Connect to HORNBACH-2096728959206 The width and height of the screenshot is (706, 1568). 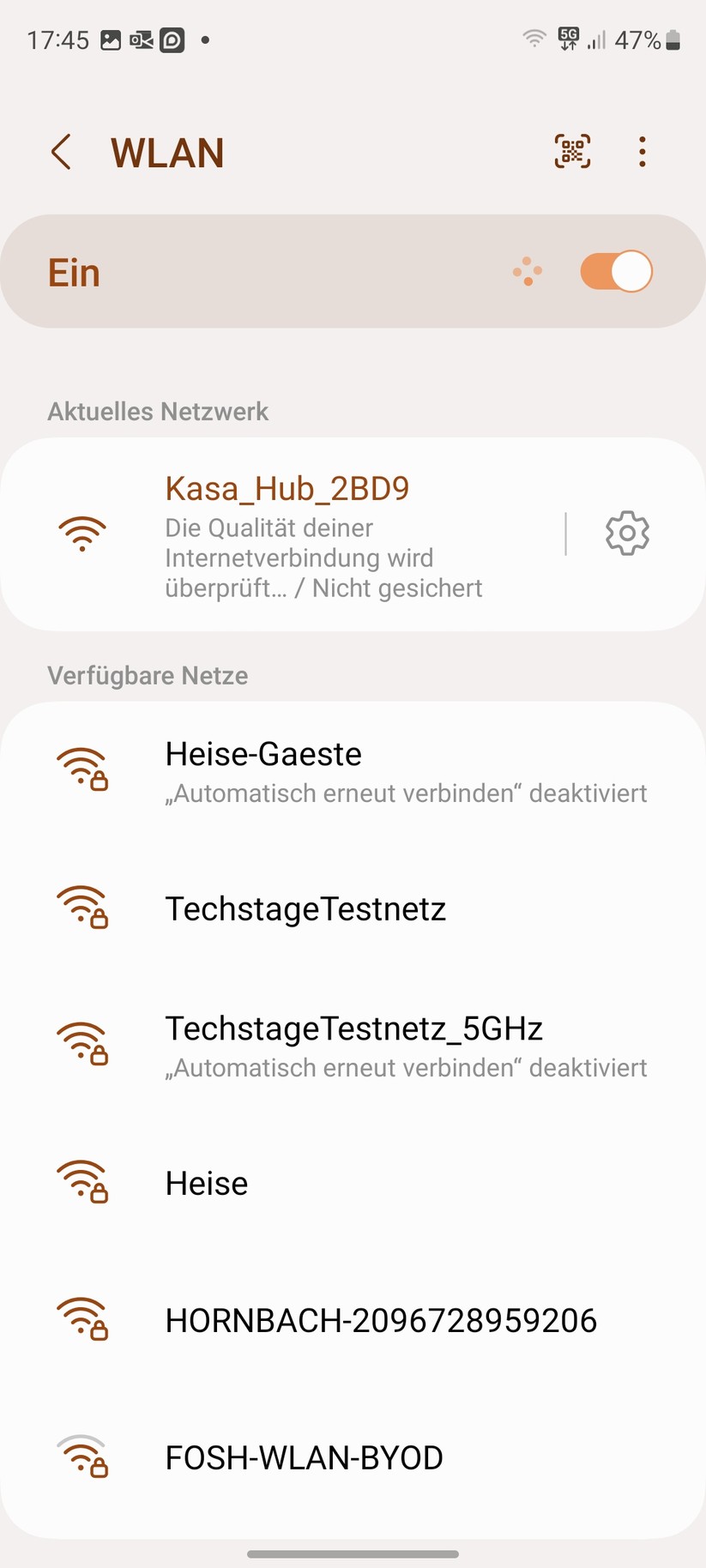pos(352,1320)
